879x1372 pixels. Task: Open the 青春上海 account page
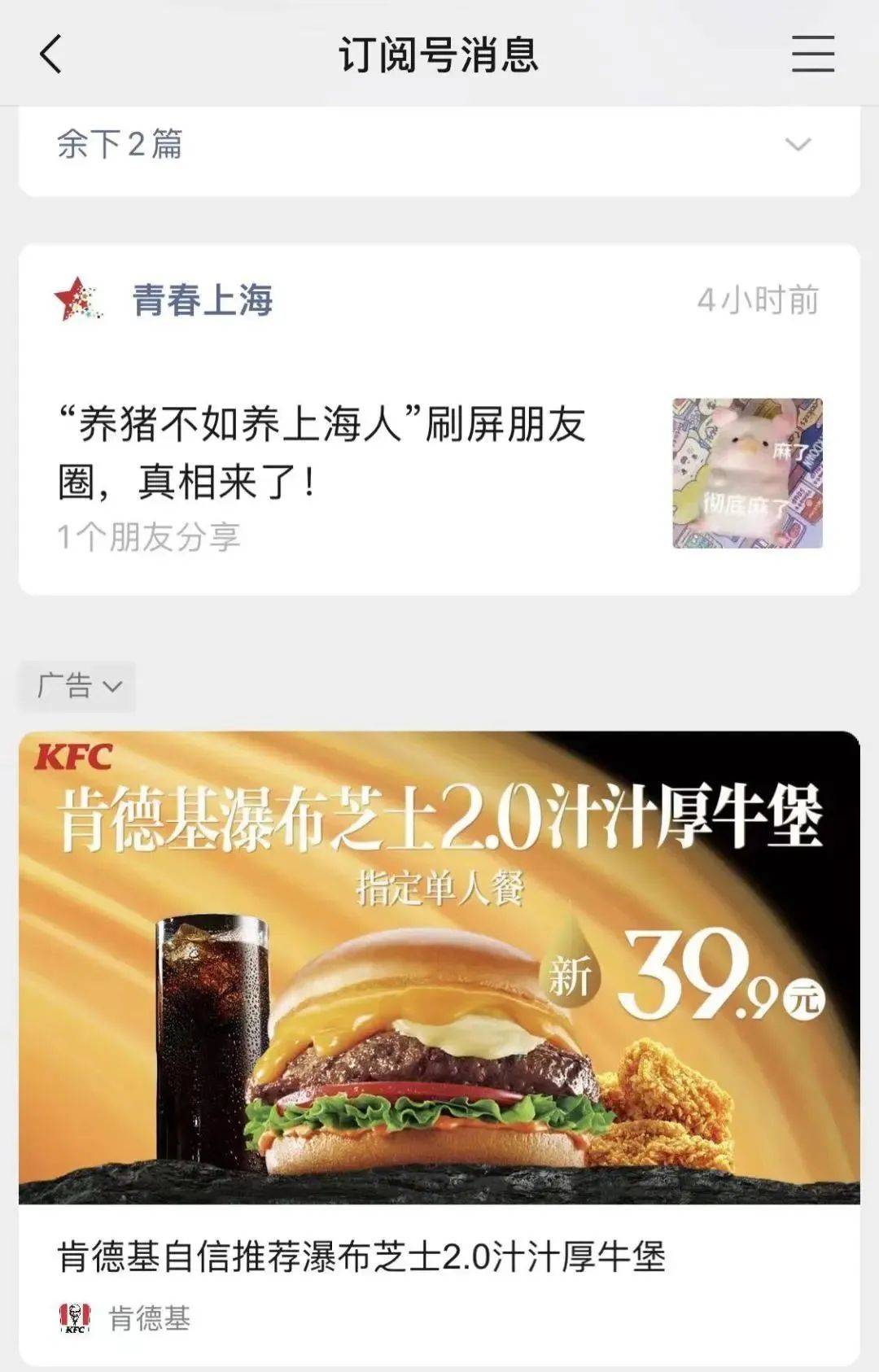(x=202, y=300)
